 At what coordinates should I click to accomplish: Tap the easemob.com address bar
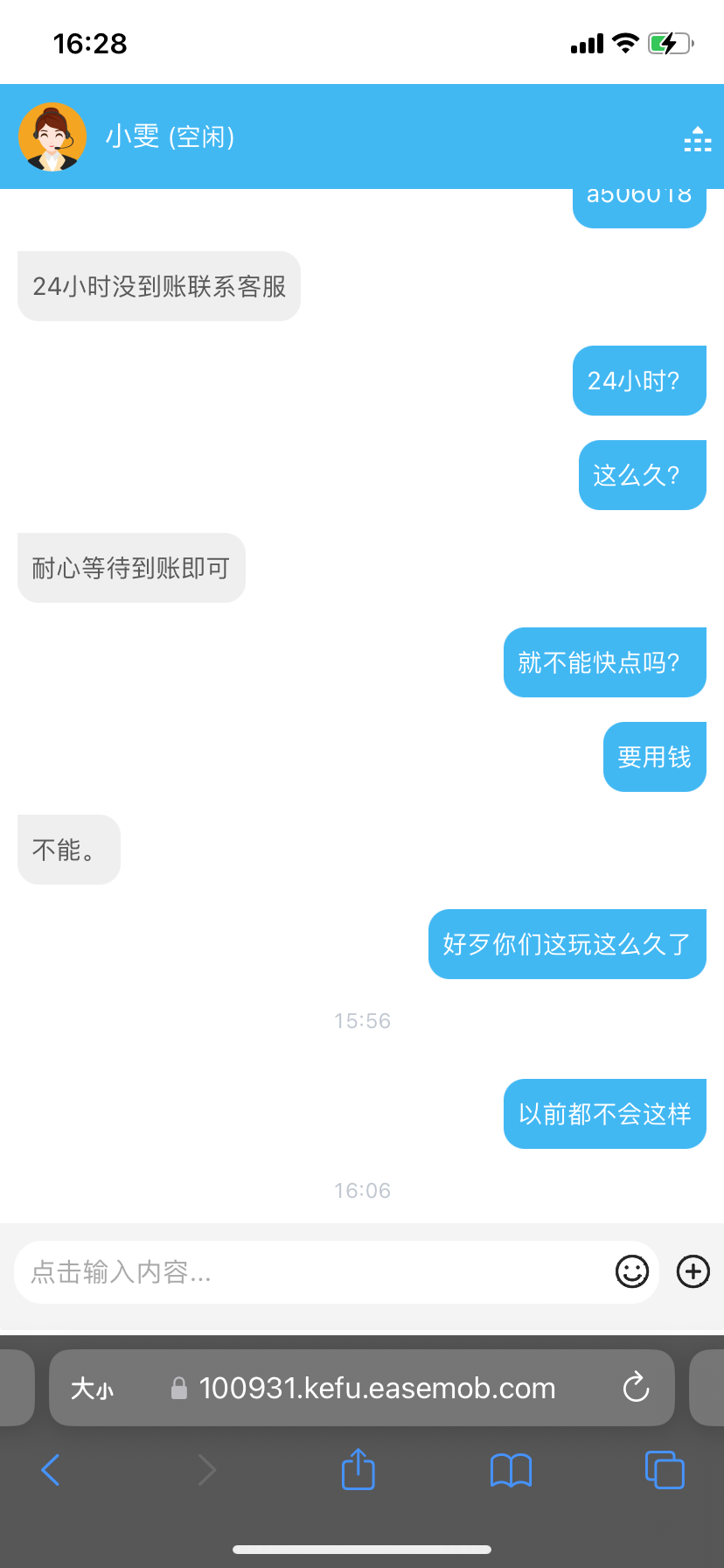tap(376, 1389)
